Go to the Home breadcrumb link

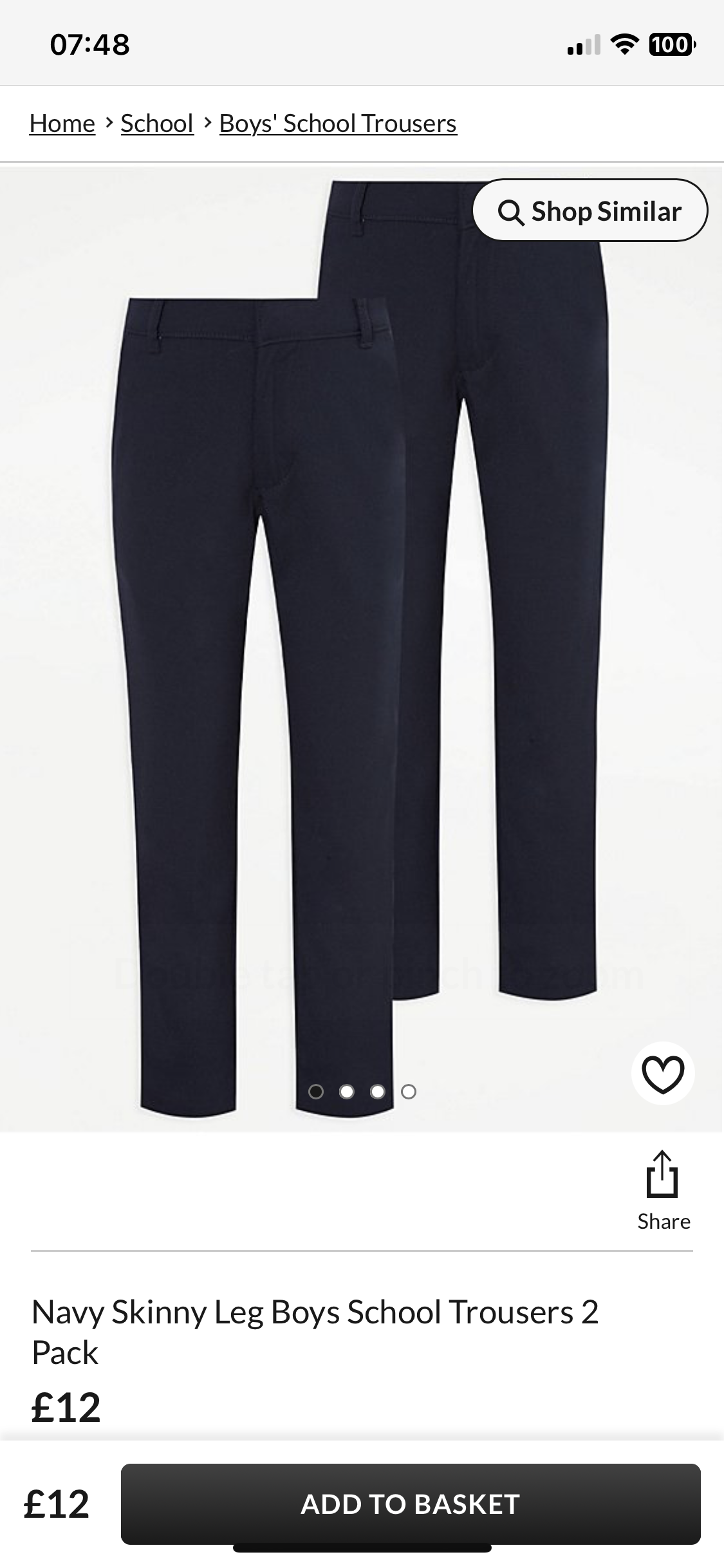[62, 124]
